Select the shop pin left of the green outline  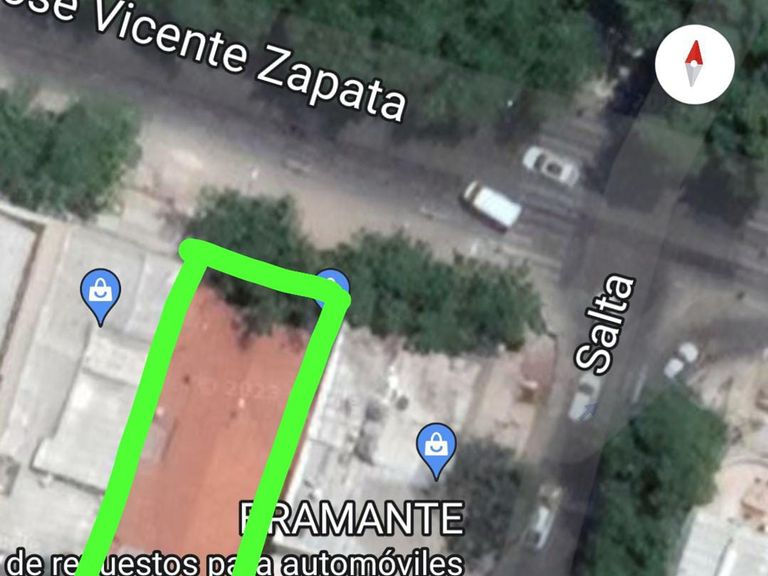(100, 294)
